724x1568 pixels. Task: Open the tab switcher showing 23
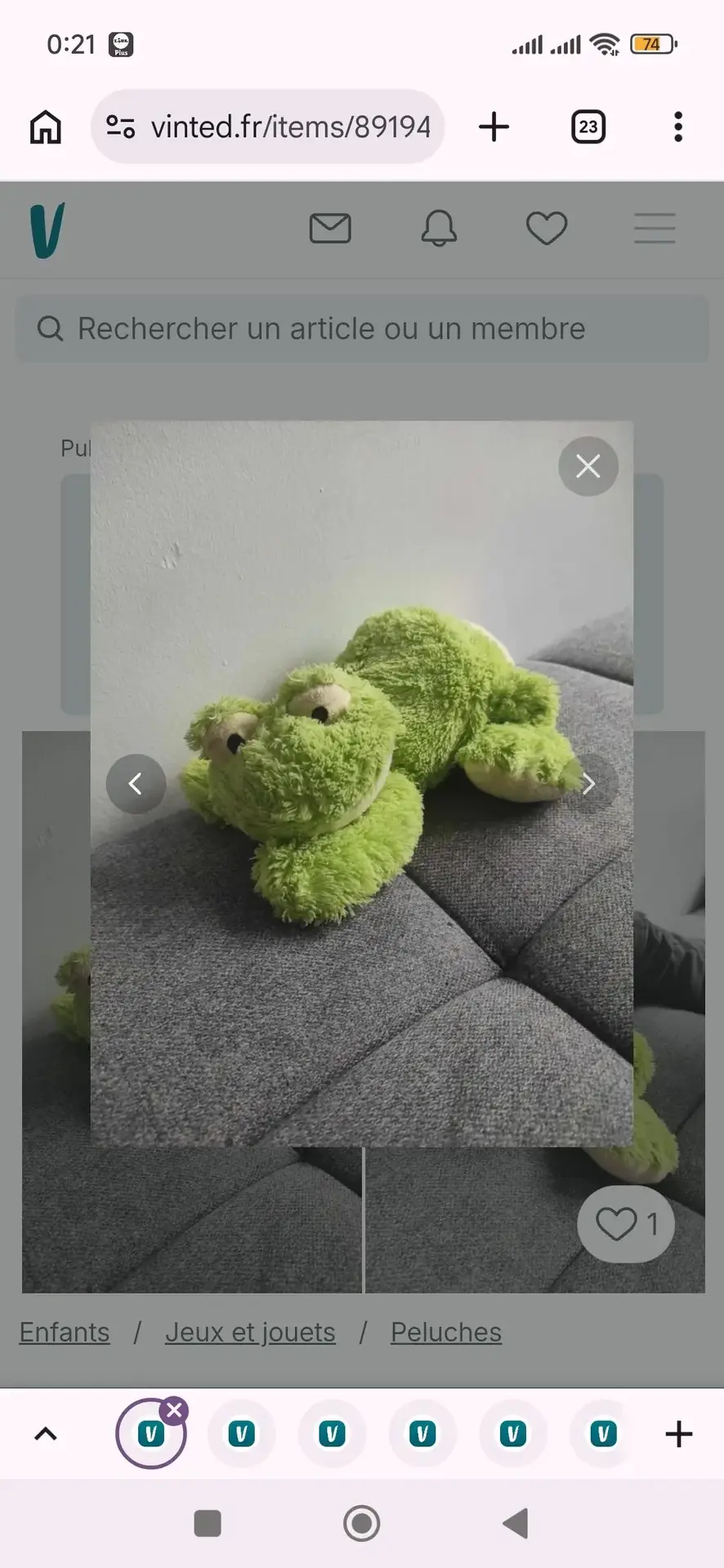pos(588,127)
